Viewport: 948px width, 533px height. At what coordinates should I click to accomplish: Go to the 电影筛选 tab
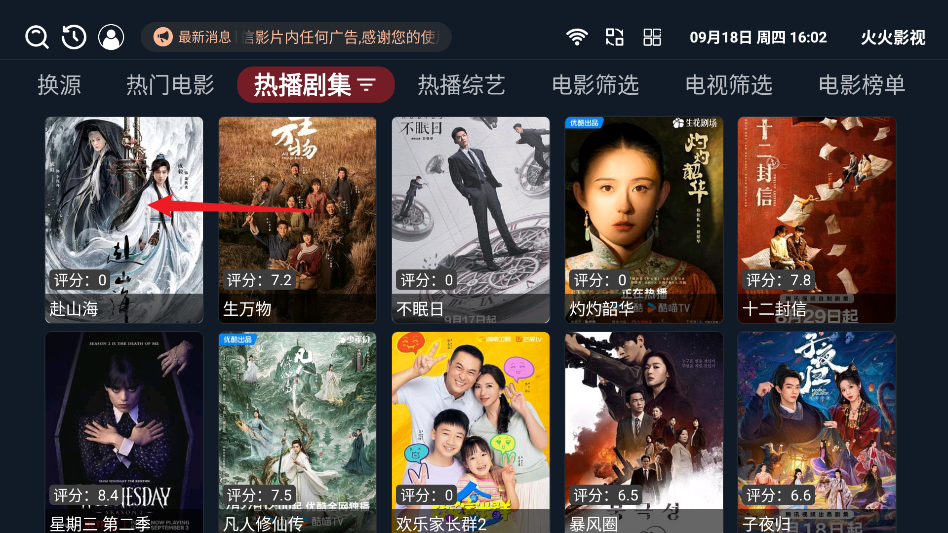point(595,85)
